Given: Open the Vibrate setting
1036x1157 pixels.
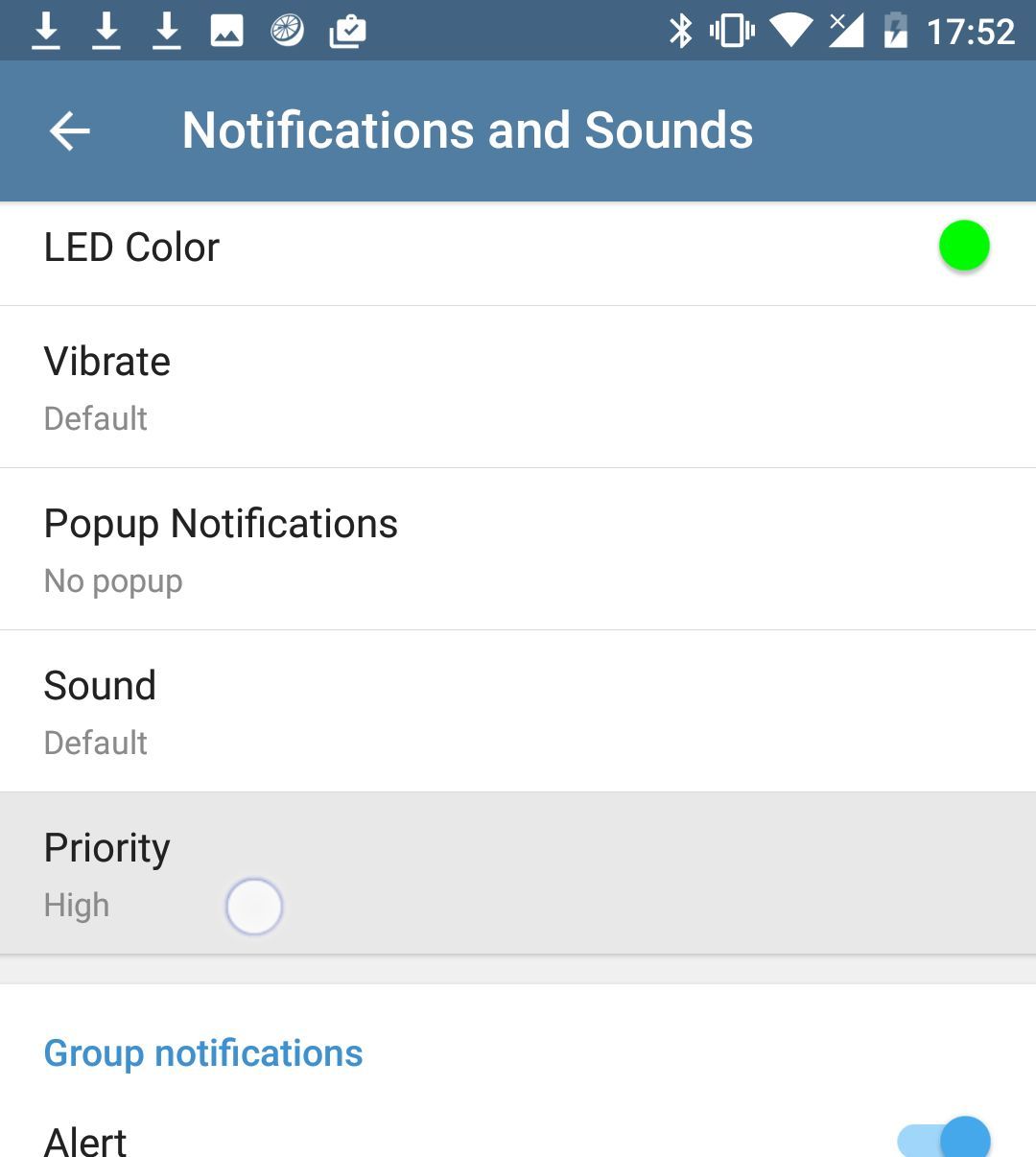Looking at the screenshot, I should 518,387.
